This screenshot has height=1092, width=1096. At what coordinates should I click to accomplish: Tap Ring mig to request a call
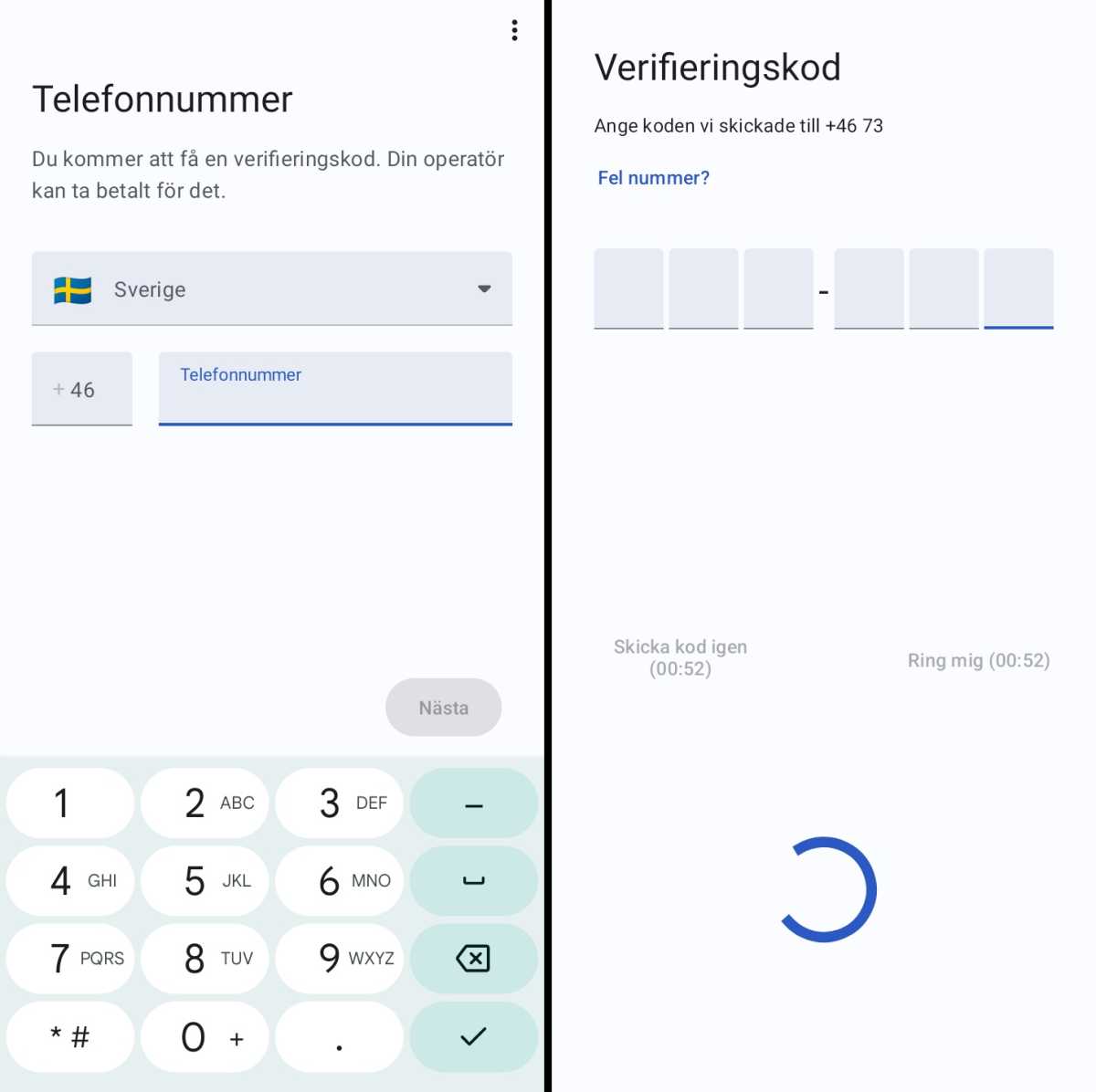[x=978, y=660]
